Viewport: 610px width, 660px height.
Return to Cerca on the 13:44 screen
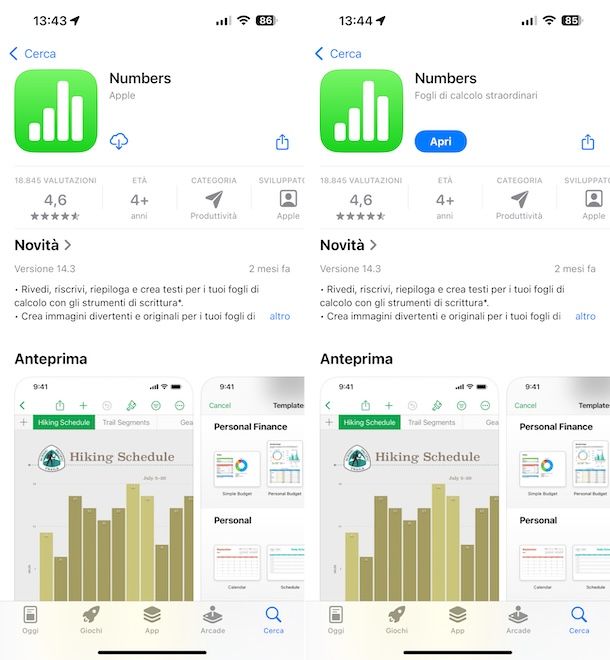pos(339,53)
